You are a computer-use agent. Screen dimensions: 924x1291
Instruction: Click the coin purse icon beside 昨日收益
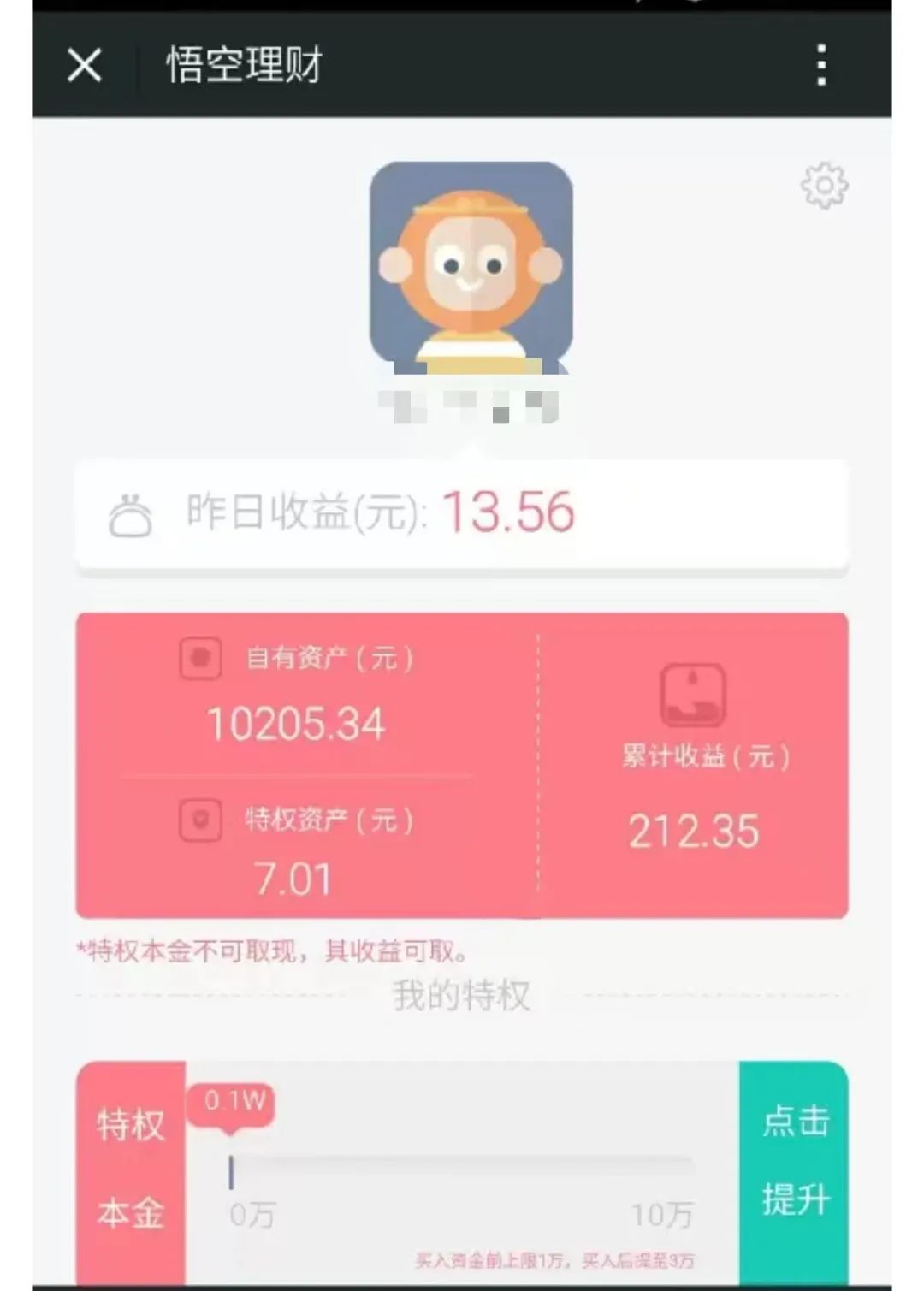(133, 513)
